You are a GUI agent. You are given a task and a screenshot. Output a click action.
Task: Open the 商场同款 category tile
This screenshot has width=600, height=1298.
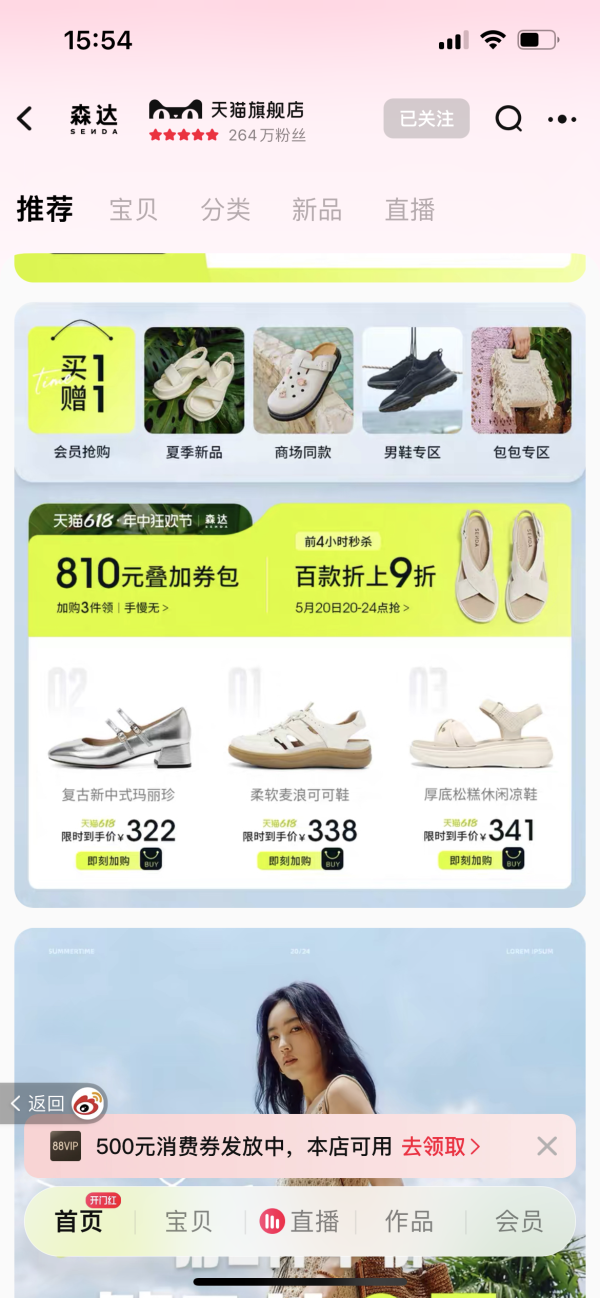tap(303, 393)
